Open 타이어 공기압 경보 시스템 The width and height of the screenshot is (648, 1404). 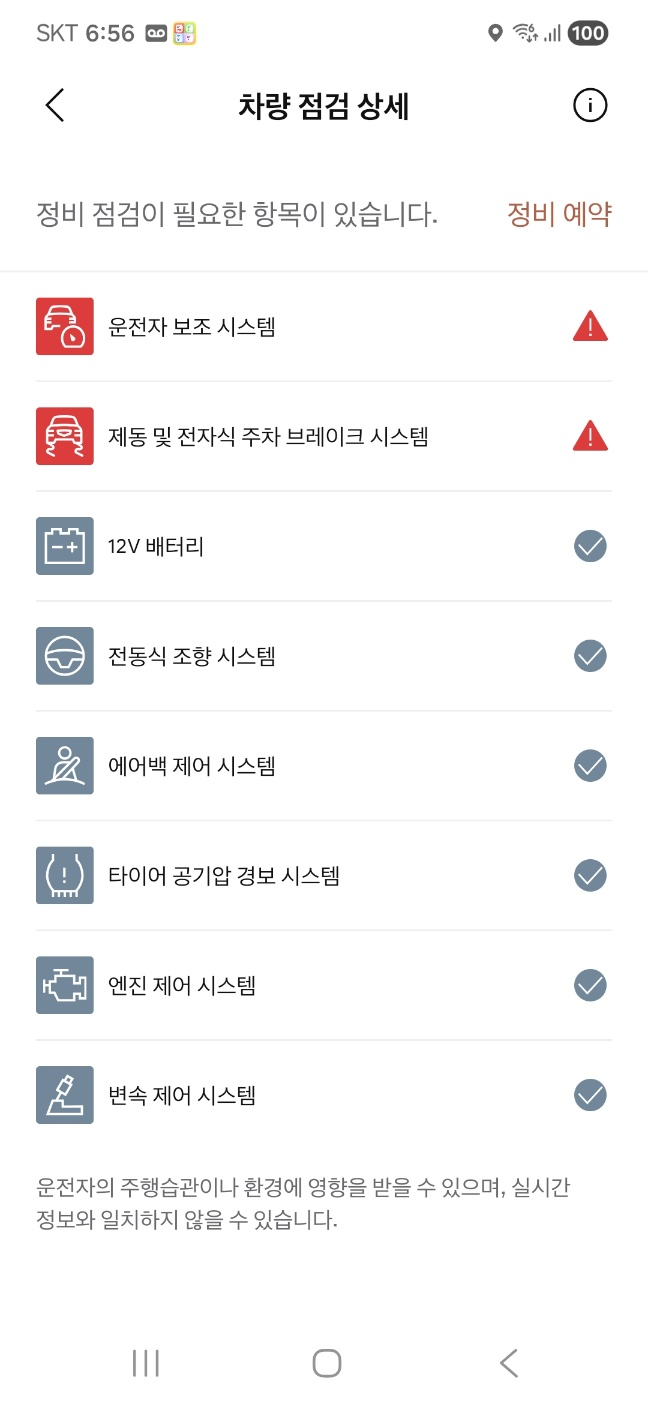(x=323, y=876)
